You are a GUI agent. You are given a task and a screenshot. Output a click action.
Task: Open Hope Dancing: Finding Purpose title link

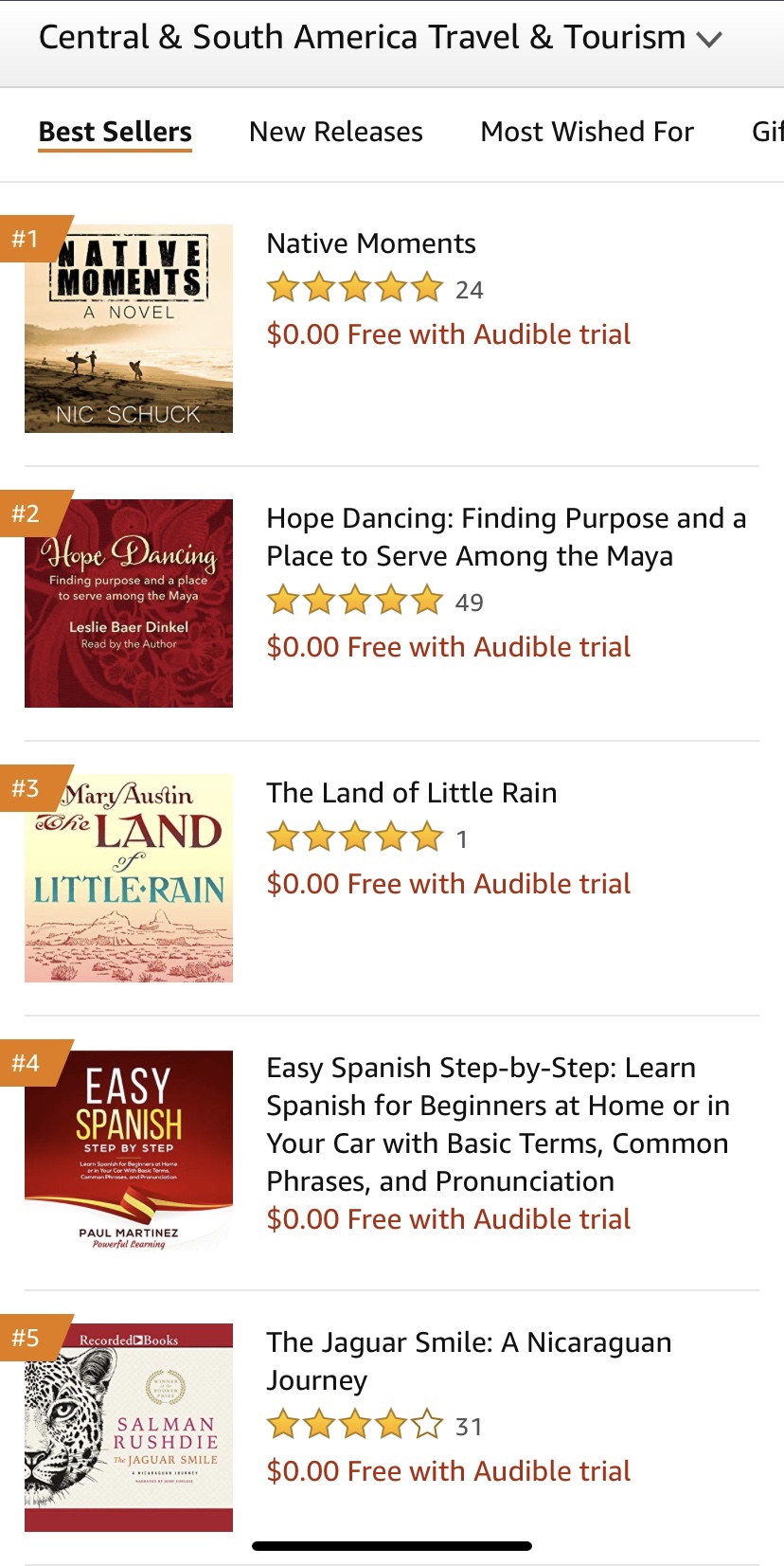point(506,537)
